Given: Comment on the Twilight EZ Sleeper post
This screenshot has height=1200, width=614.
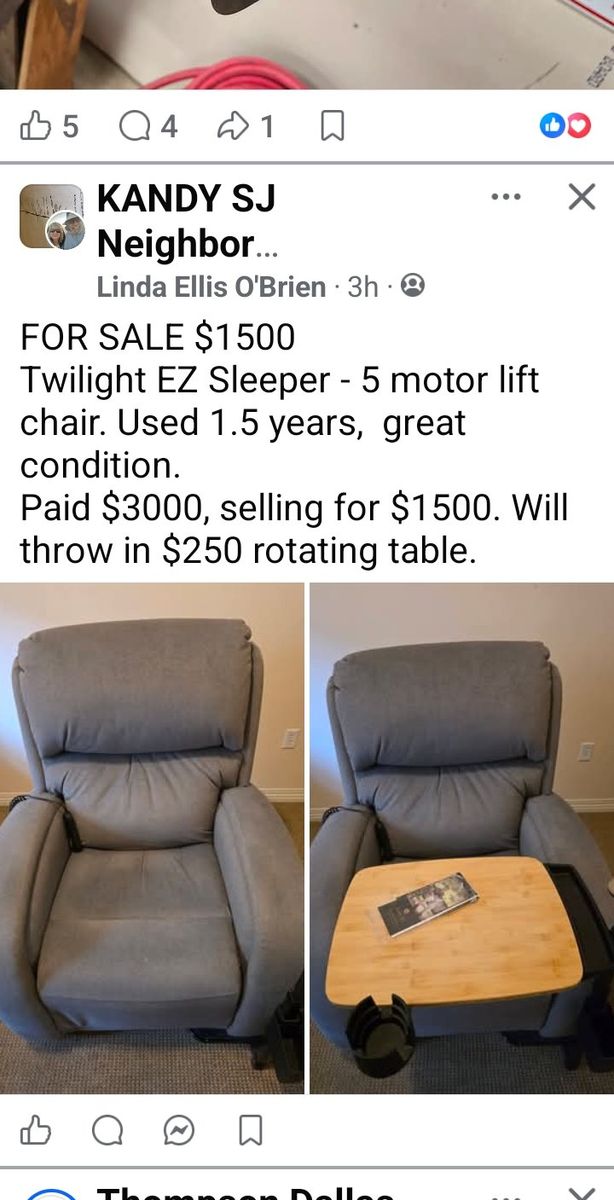Looking at the screenshot, I should click(107, 1130).
